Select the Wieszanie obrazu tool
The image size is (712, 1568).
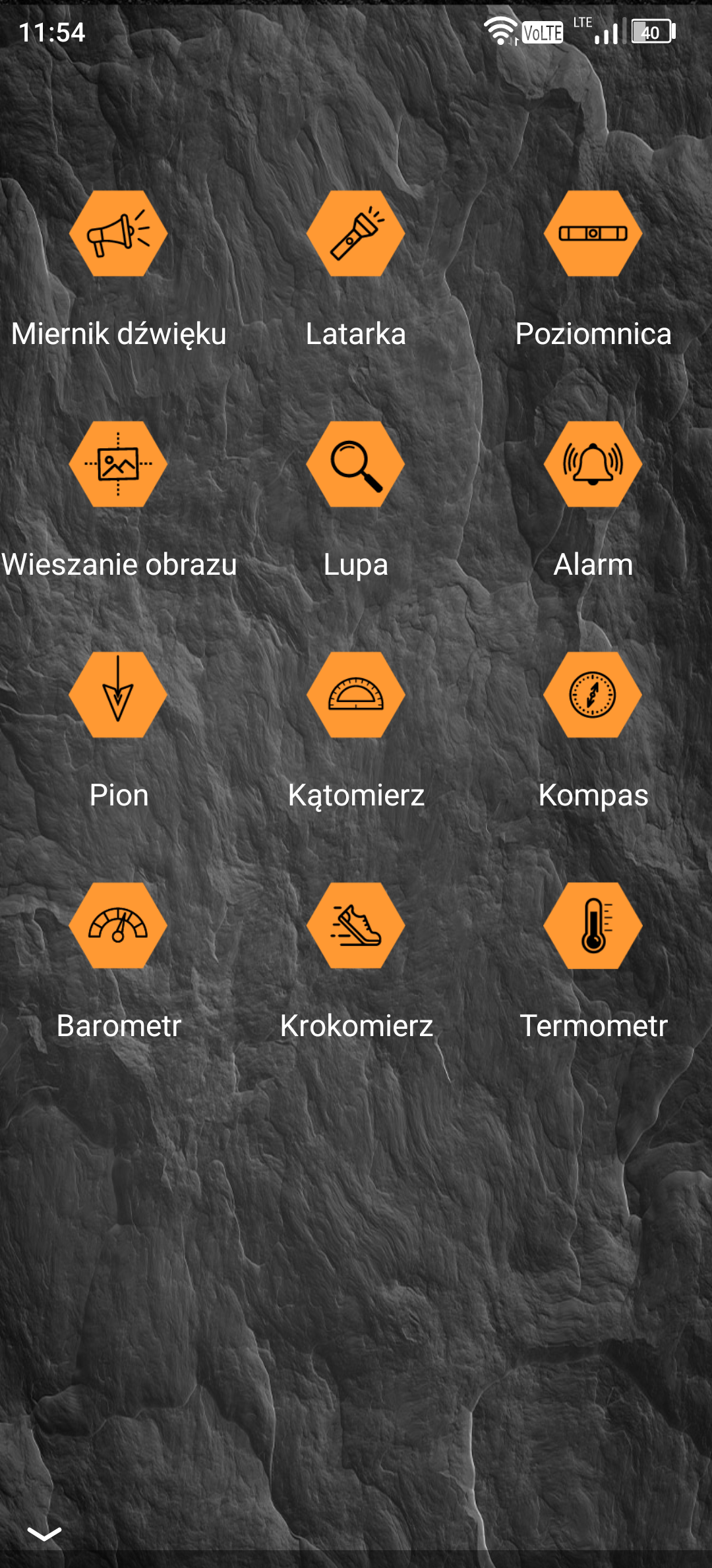click(x=119, y=465)
